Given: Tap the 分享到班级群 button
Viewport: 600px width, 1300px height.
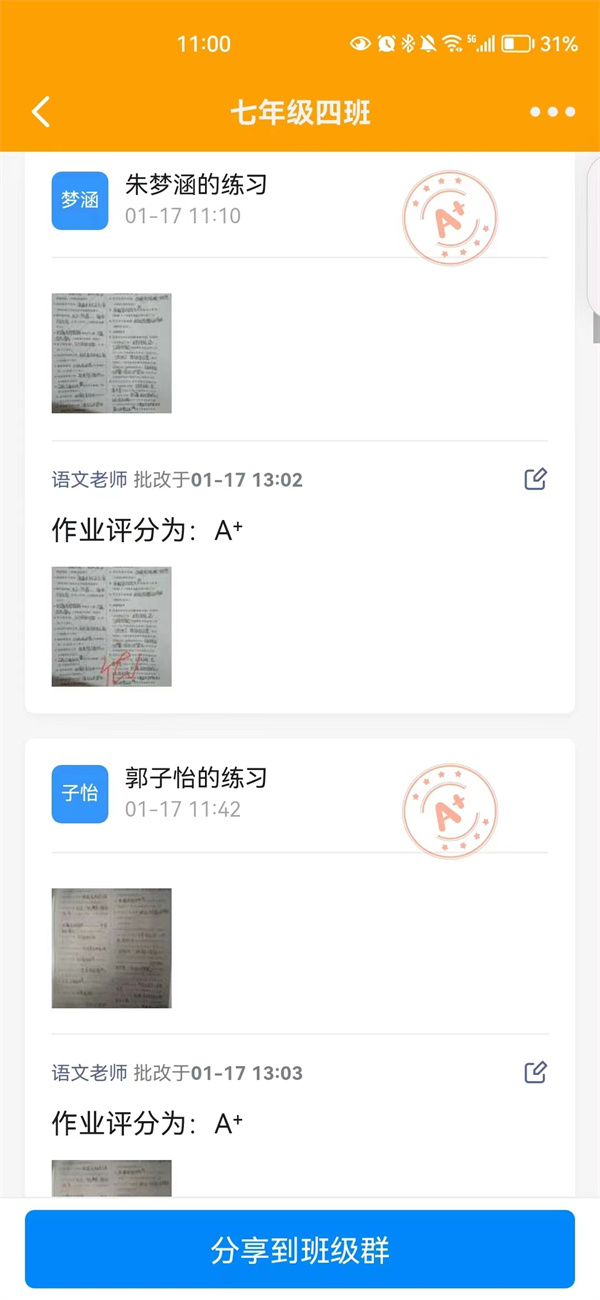Looking at the screenshot, I should pyautogui.click(x=300, y=1250).
